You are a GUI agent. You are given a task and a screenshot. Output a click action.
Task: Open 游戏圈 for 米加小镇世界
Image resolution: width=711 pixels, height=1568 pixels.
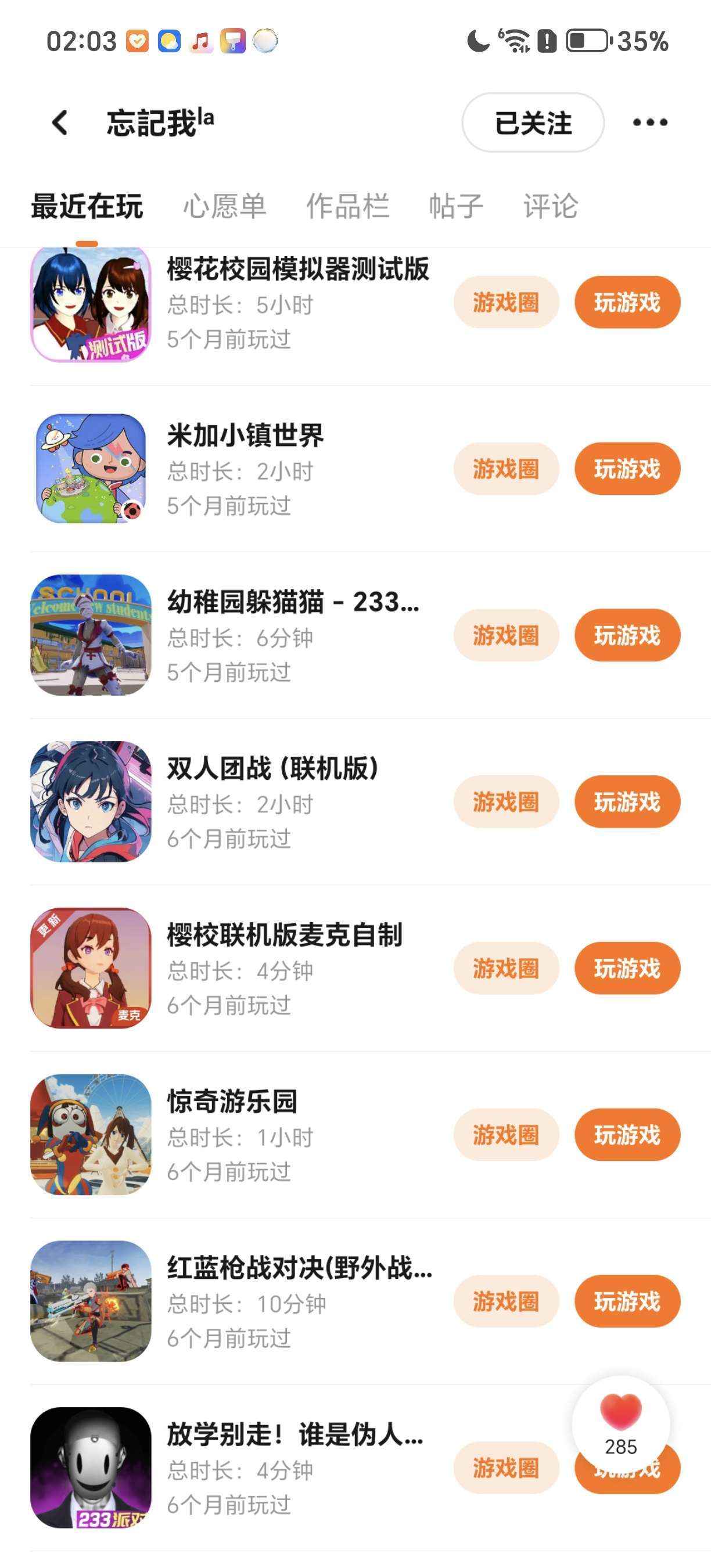coord(506,469)
